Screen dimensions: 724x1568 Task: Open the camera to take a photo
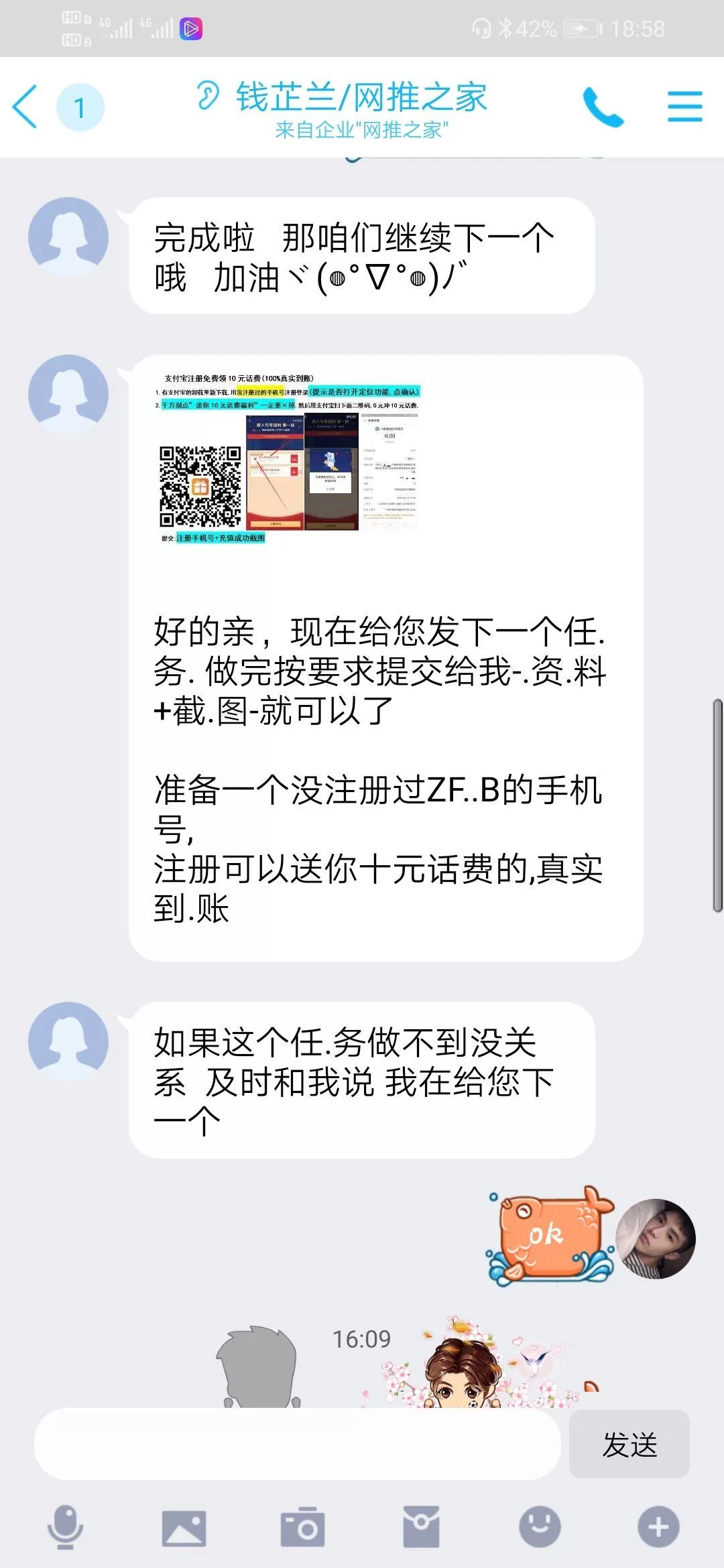point(302,1527)
